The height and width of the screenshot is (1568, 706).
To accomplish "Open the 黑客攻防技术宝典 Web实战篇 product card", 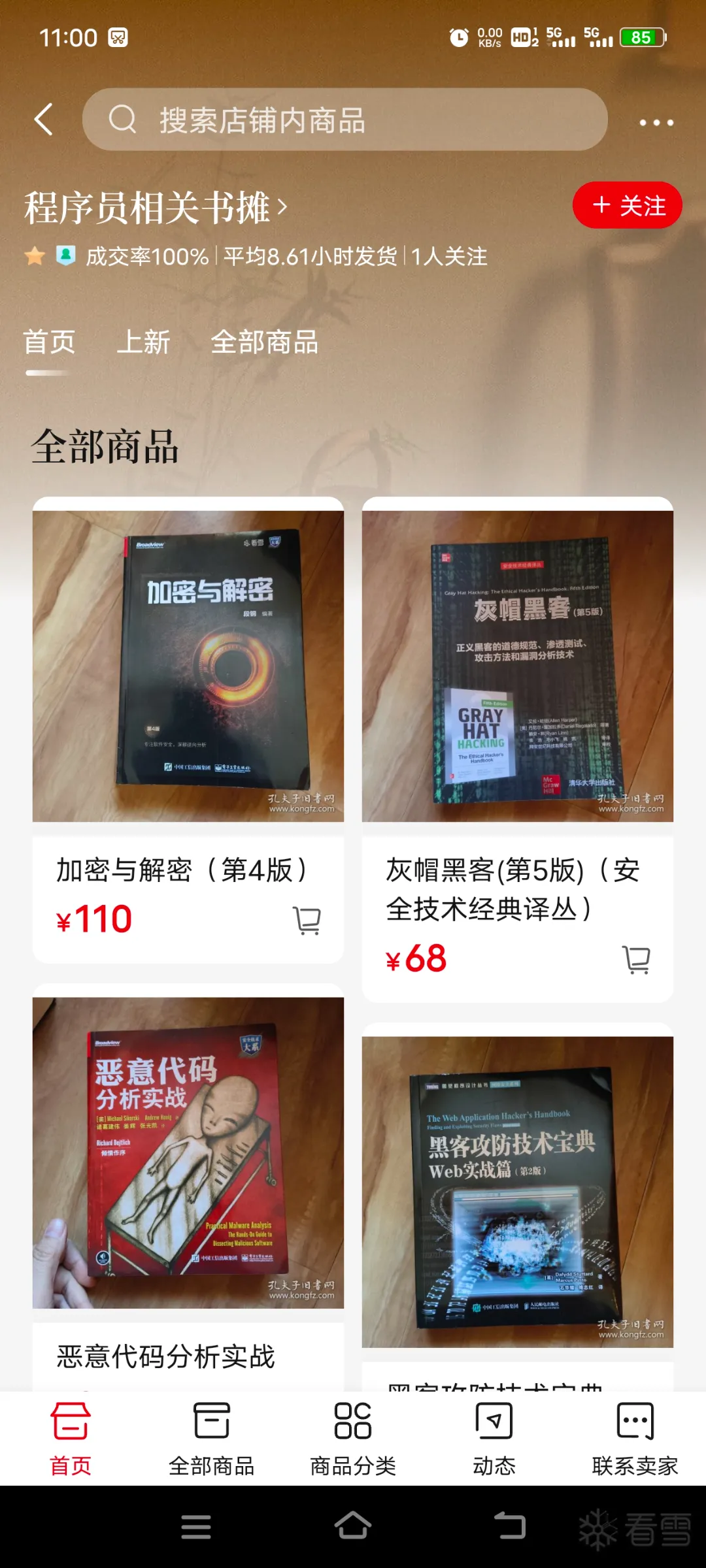I will point(517,1192).
